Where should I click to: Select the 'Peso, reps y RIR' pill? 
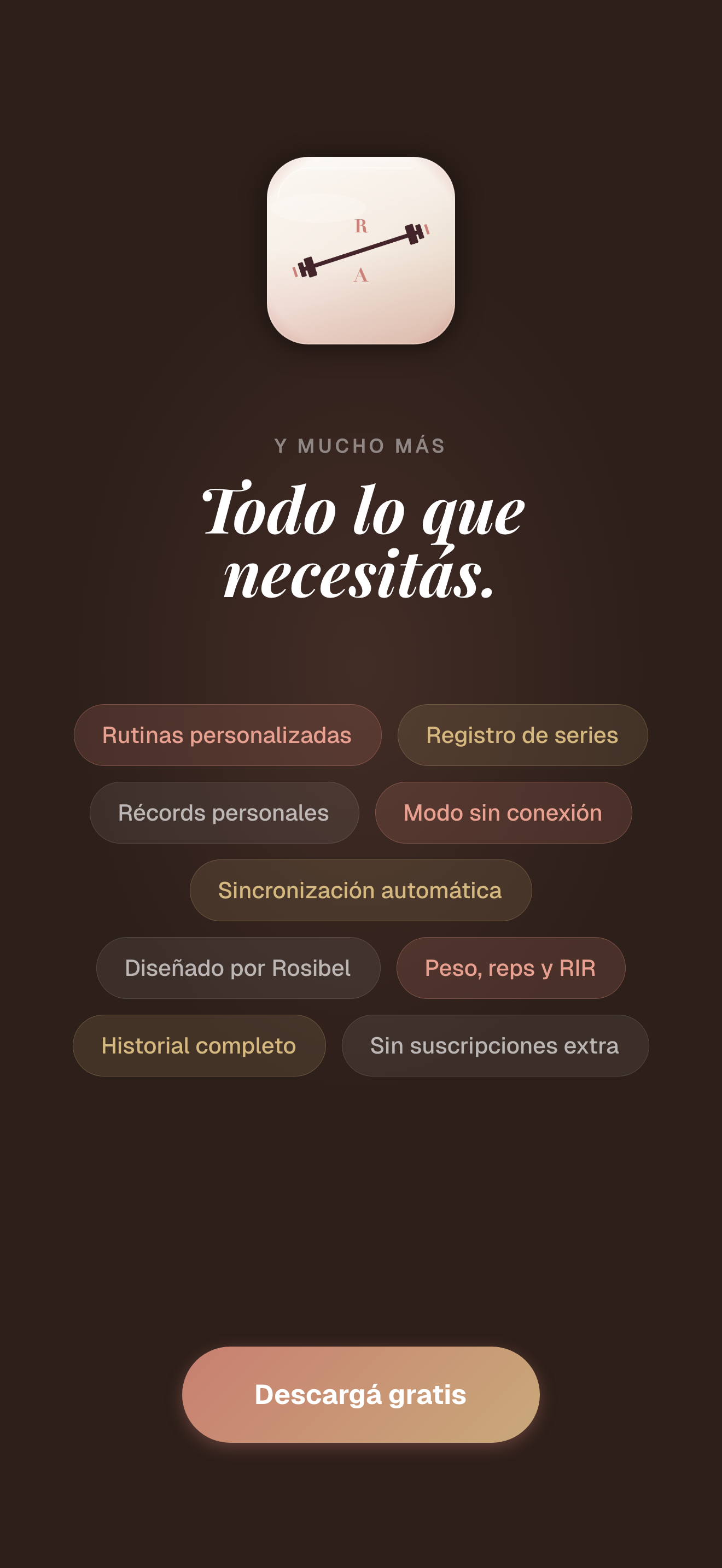[510, 968]
